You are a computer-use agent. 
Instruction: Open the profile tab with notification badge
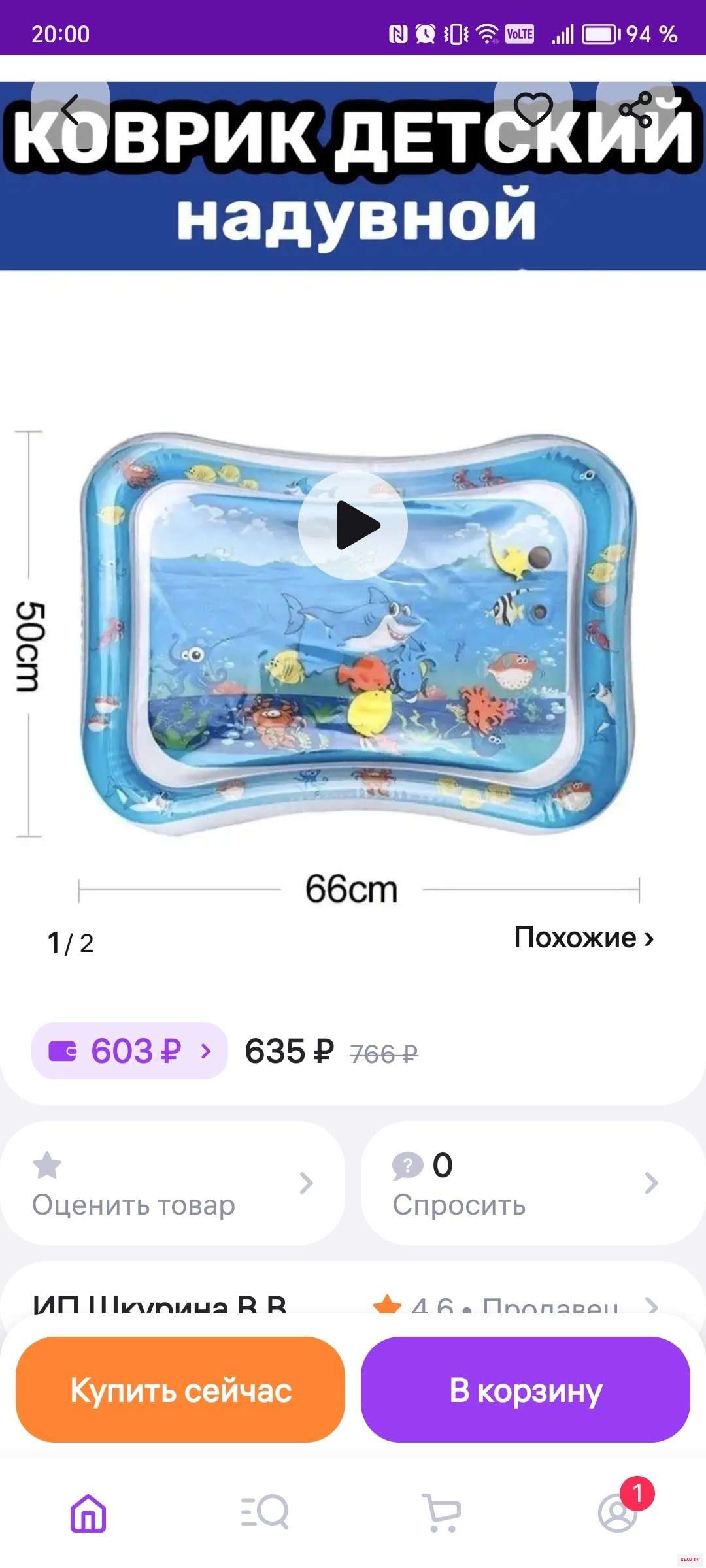pos(618,1512)
